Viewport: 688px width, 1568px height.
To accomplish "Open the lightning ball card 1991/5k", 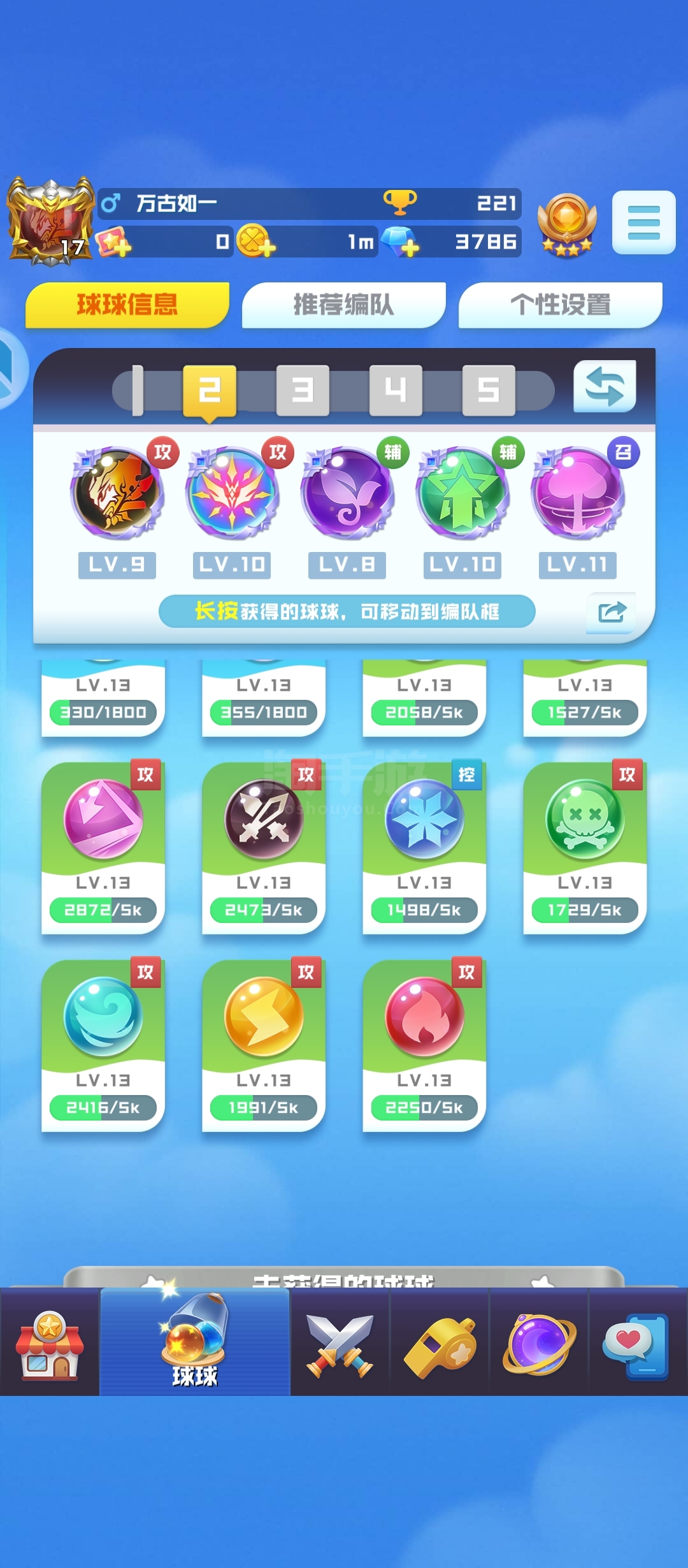I will click(264, 1045).
